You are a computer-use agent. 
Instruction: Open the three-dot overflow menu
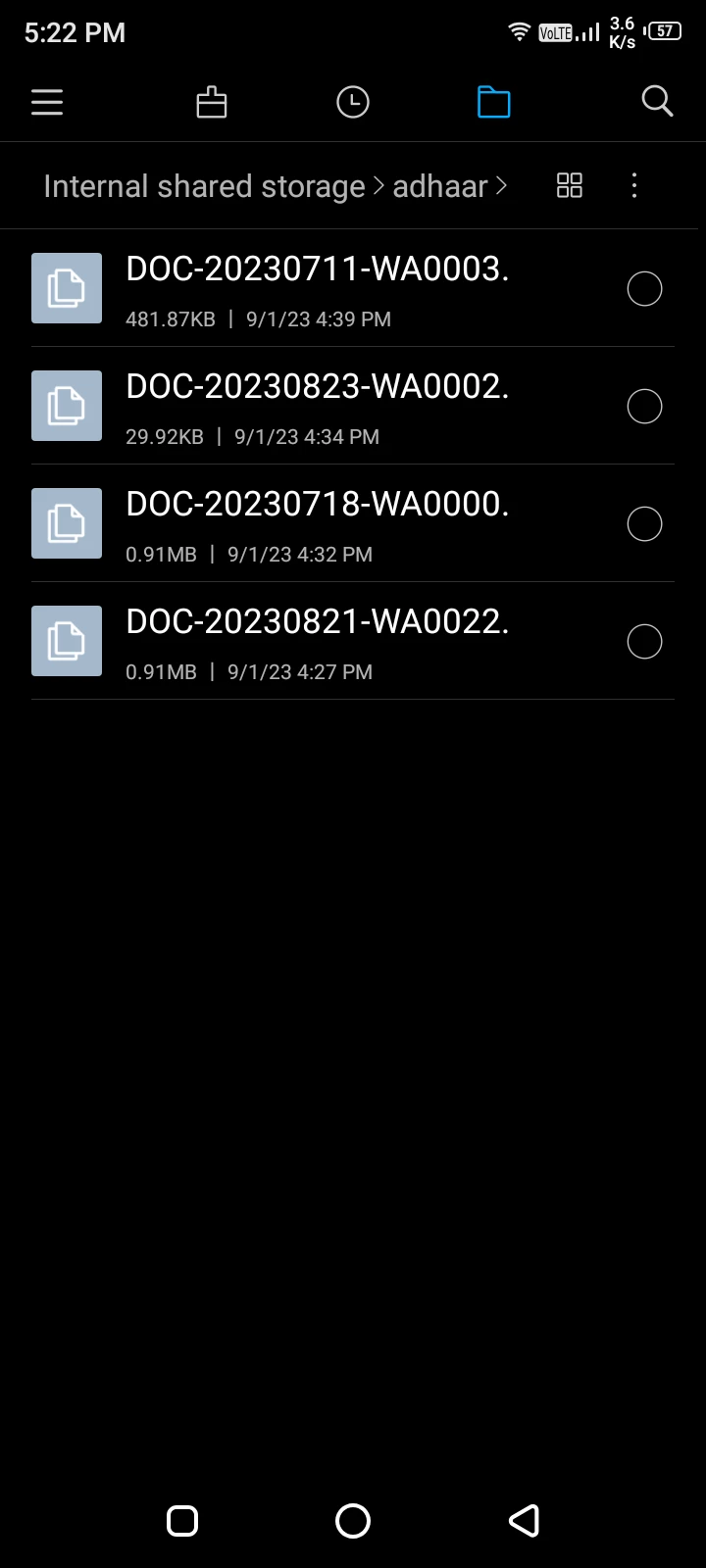[634, 185]
